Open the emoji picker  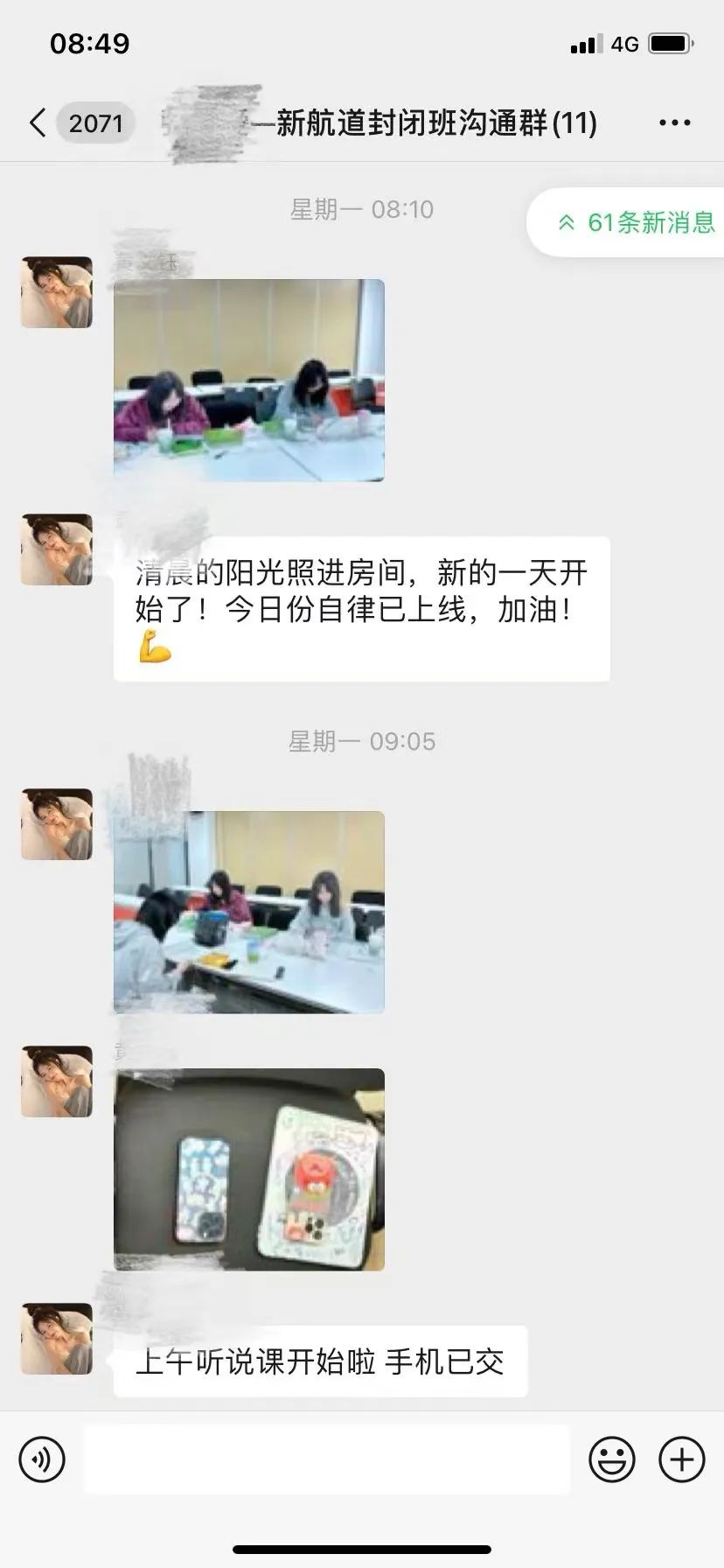(611, 1459)
